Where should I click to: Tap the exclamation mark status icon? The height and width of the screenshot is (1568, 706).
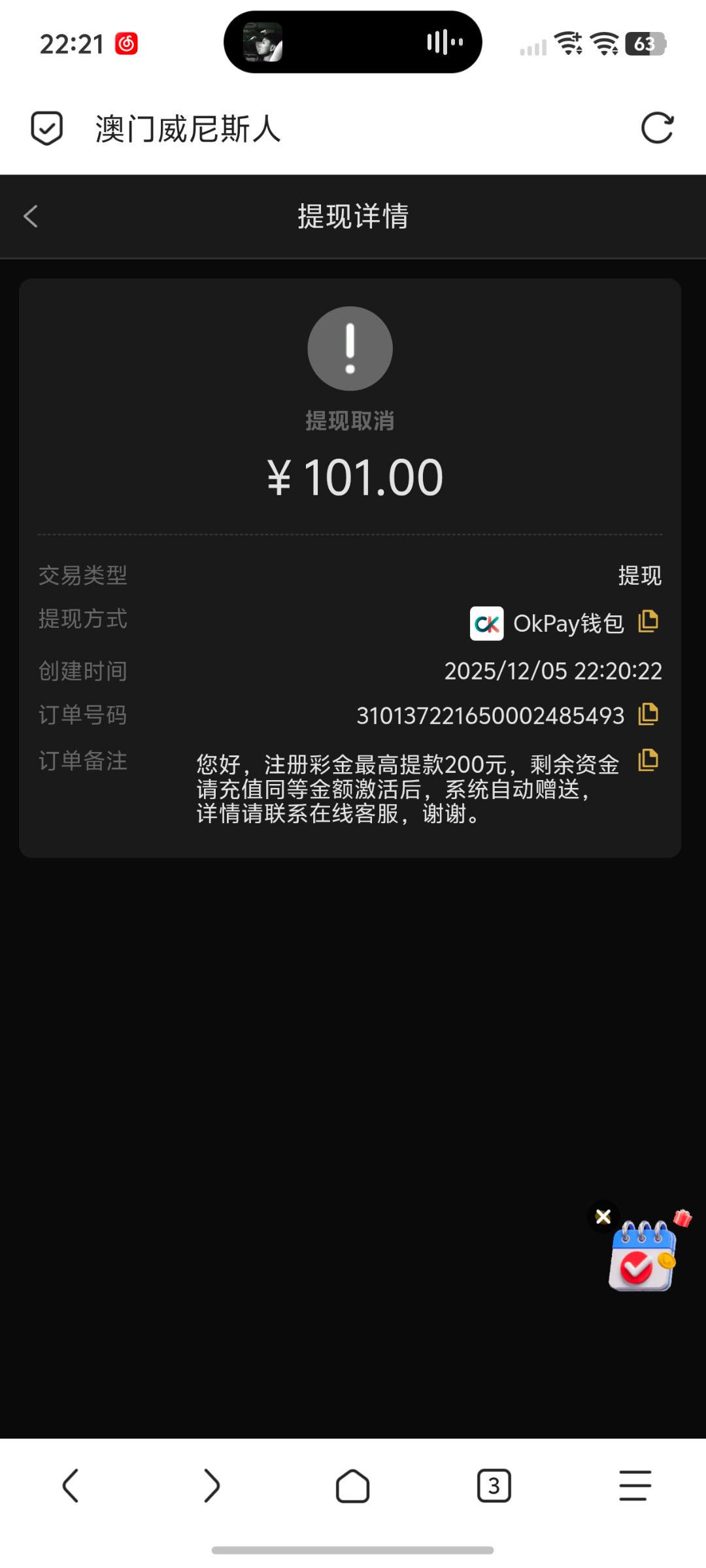click(x=350, y=348)
